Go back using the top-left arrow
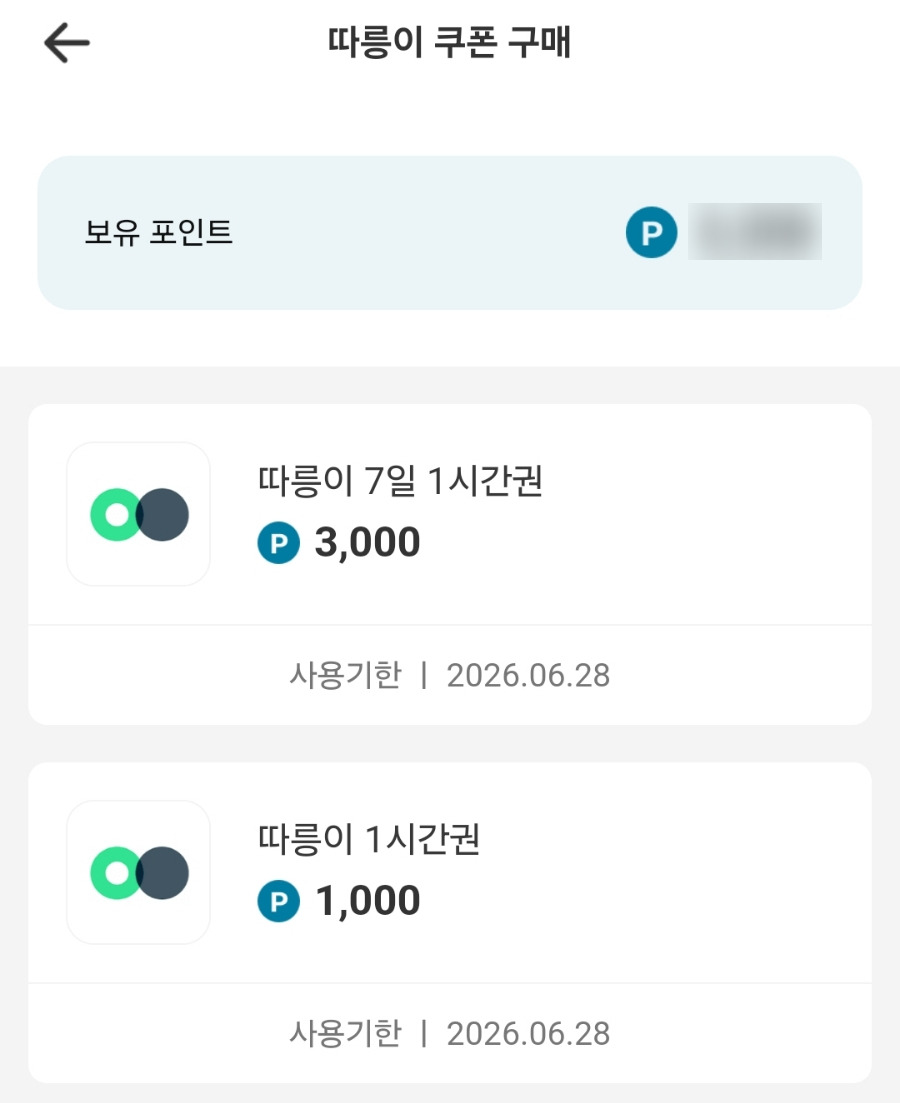This screenshot has width=900, height=1103. 67,43
